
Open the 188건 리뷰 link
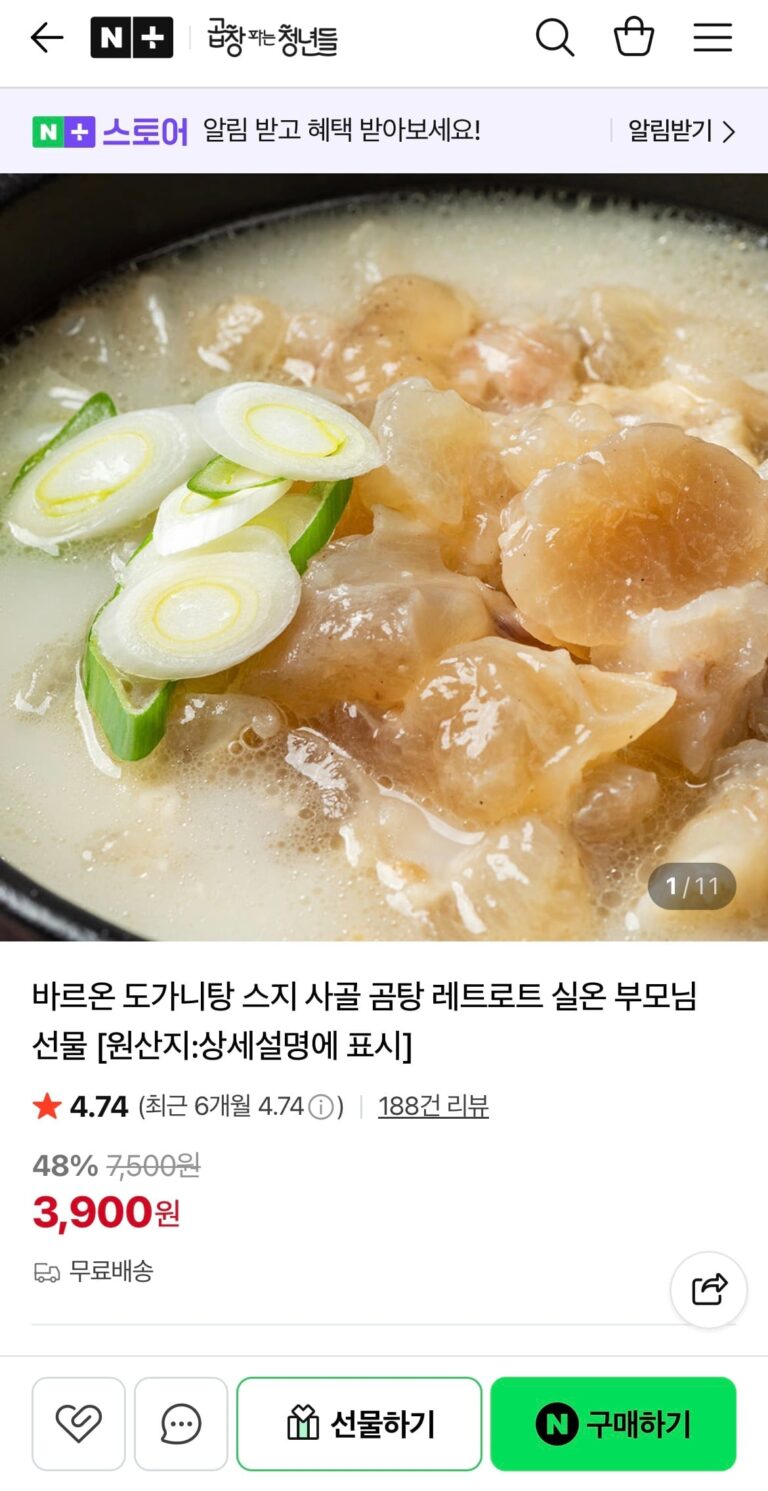(433, 1106)
